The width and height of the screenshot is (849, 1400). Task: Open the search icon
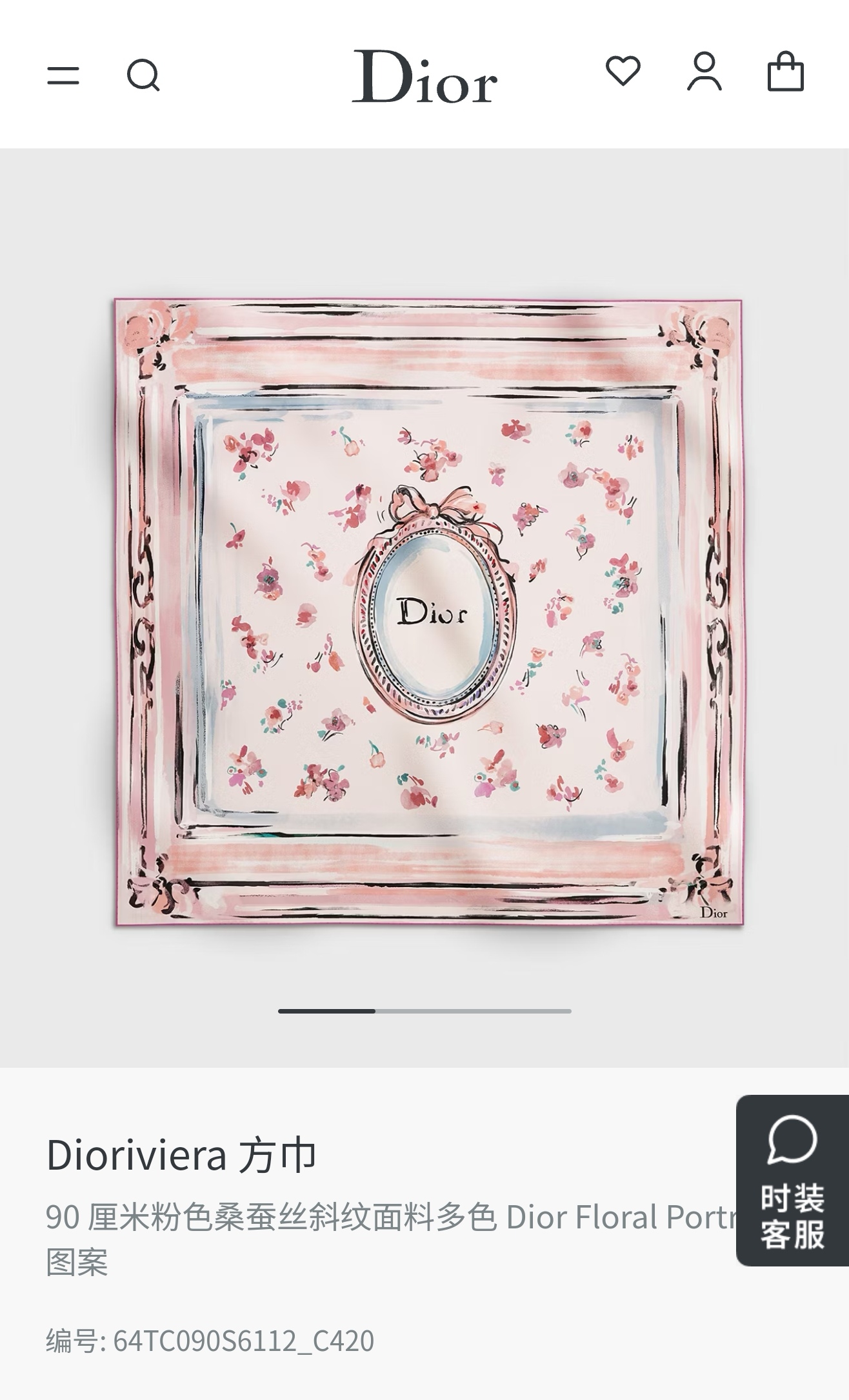[143, 75]
